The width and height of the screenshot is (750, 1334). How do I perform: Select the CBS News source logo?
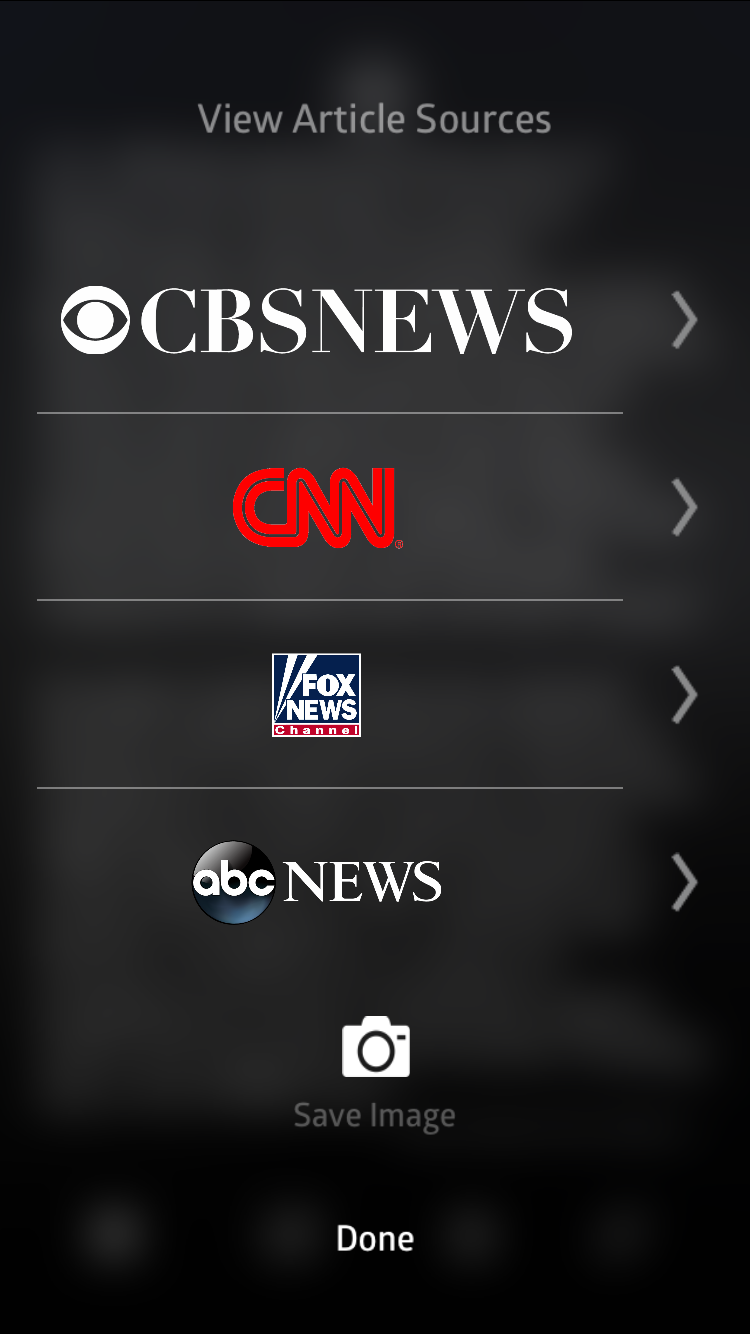pos(318,320)
